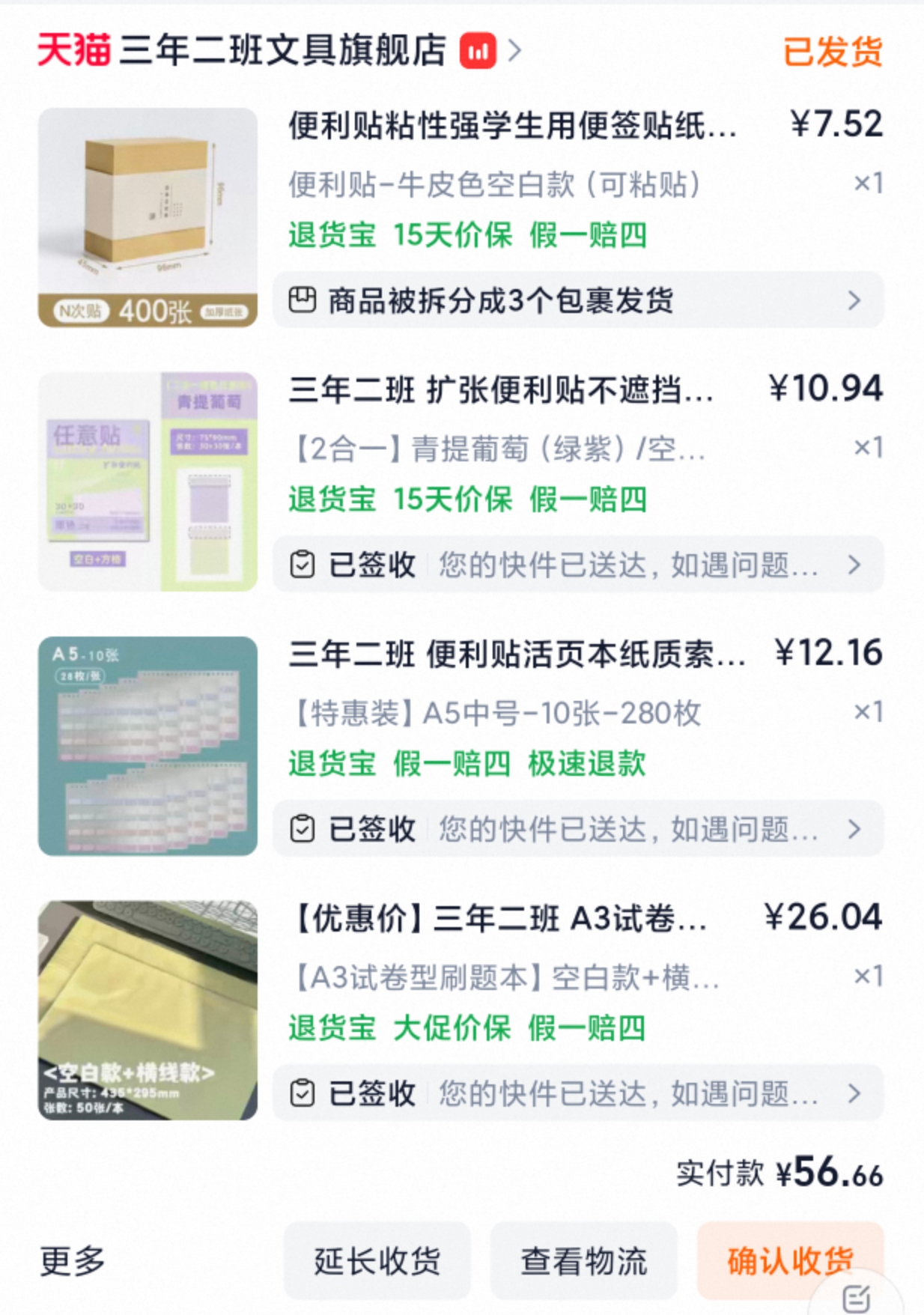Open 已签收 status under 便利贴活页本纸质索
This screenshot has height=1315, width=924.
577,829
